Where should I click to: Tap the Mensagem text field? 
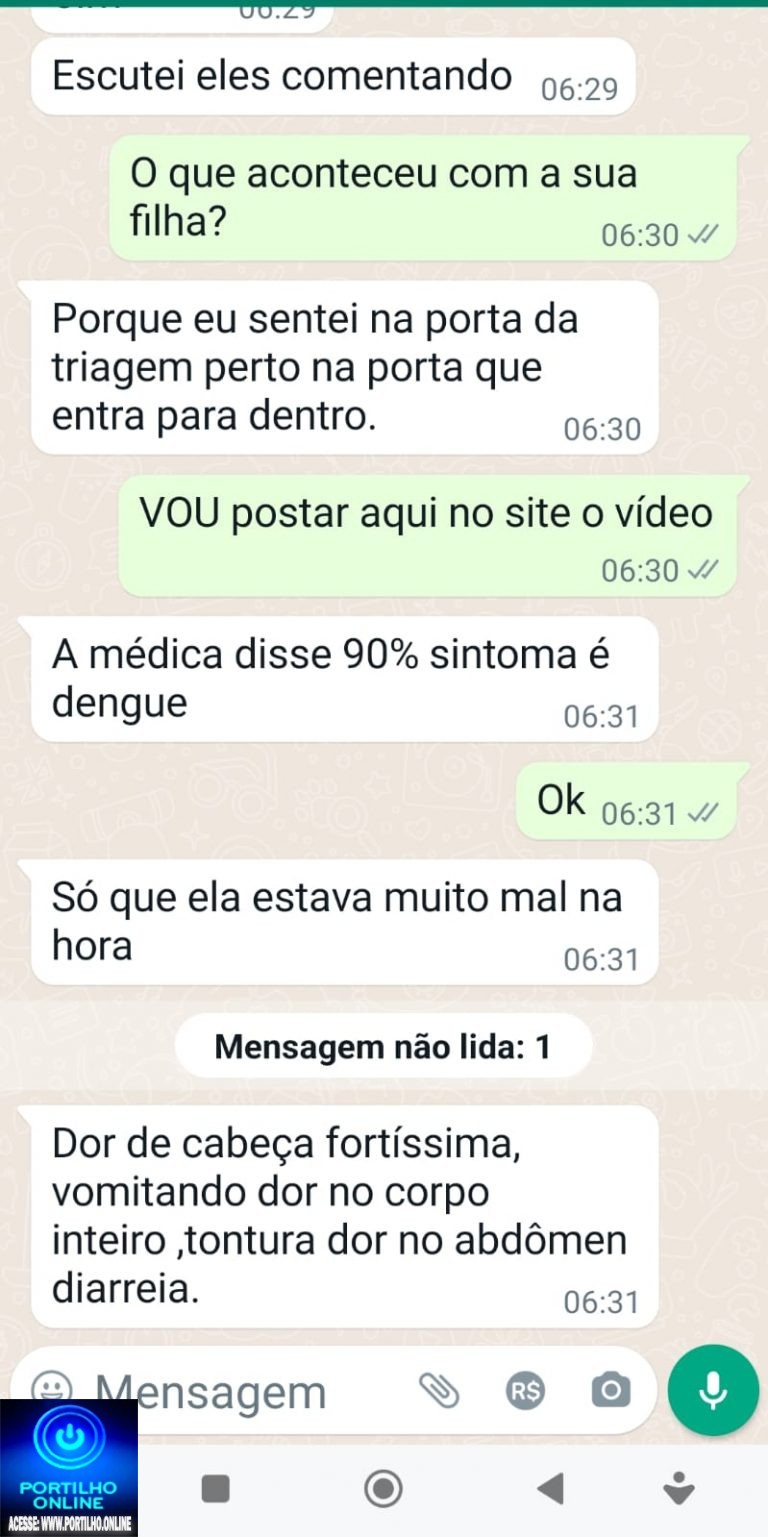click(240, 1391)
